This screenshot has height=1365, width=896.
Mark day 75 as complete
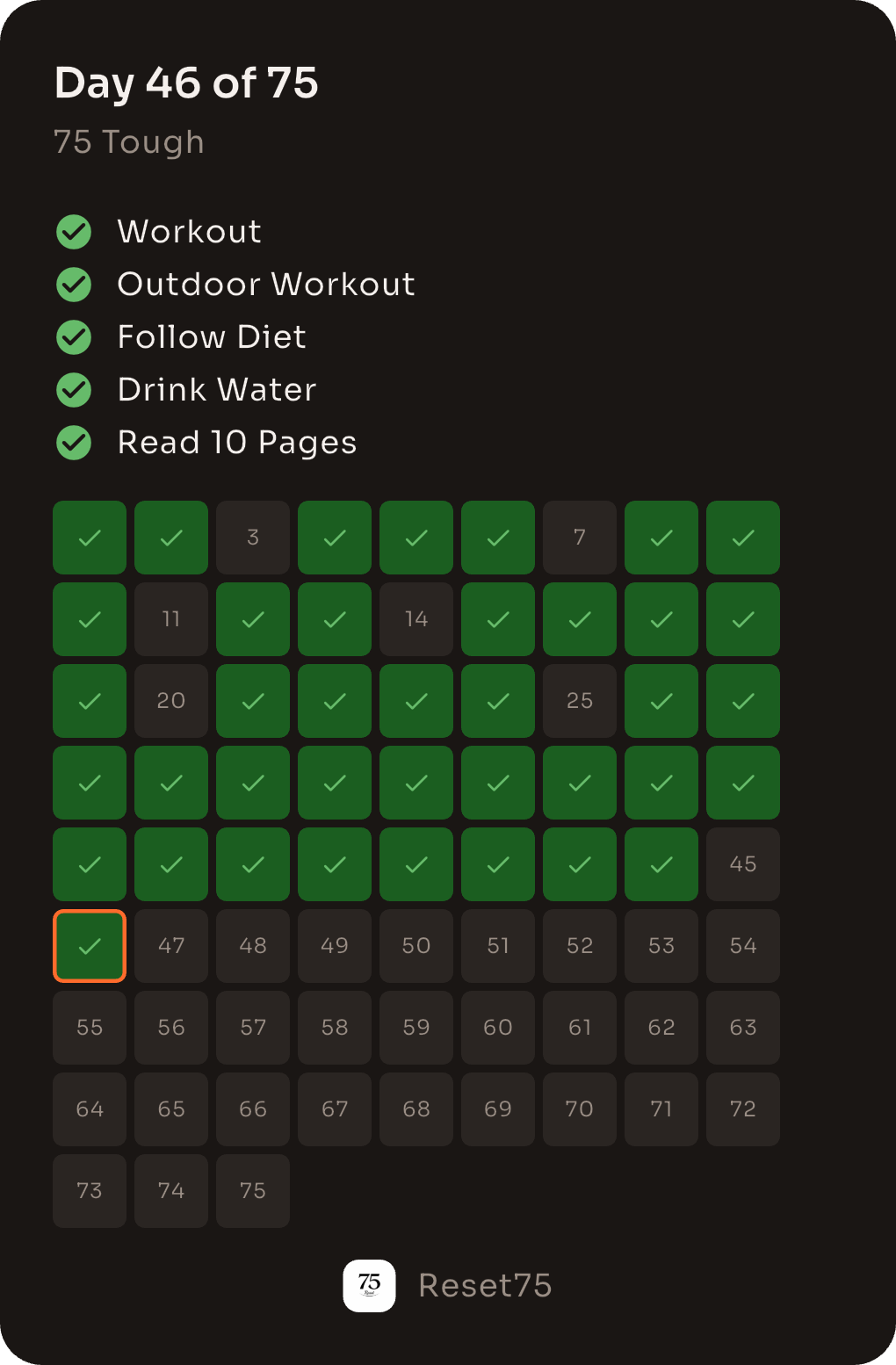tap(252, 1190)
